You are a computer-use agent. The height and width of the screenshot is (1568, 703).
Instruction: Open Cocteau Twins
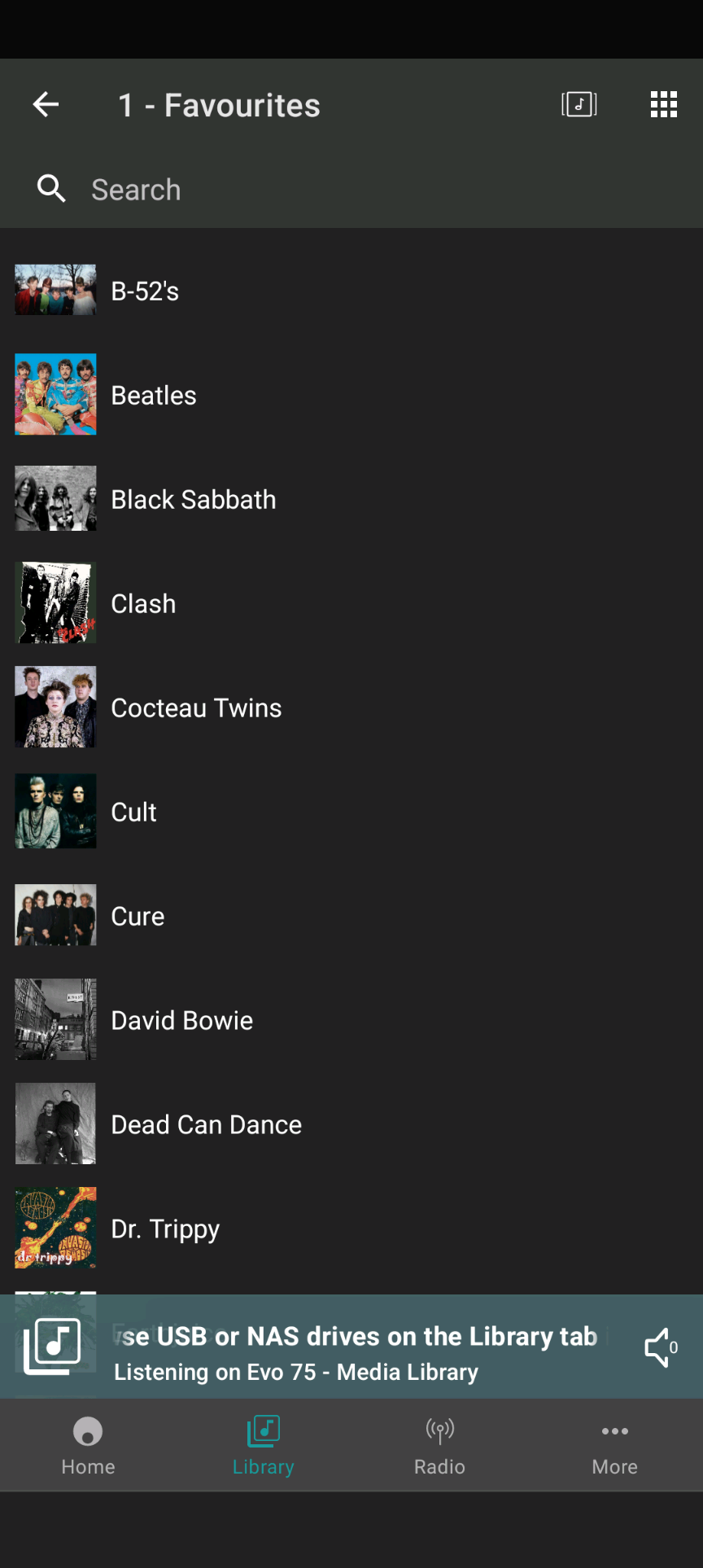pyautogui.click(x=196, y=707)
